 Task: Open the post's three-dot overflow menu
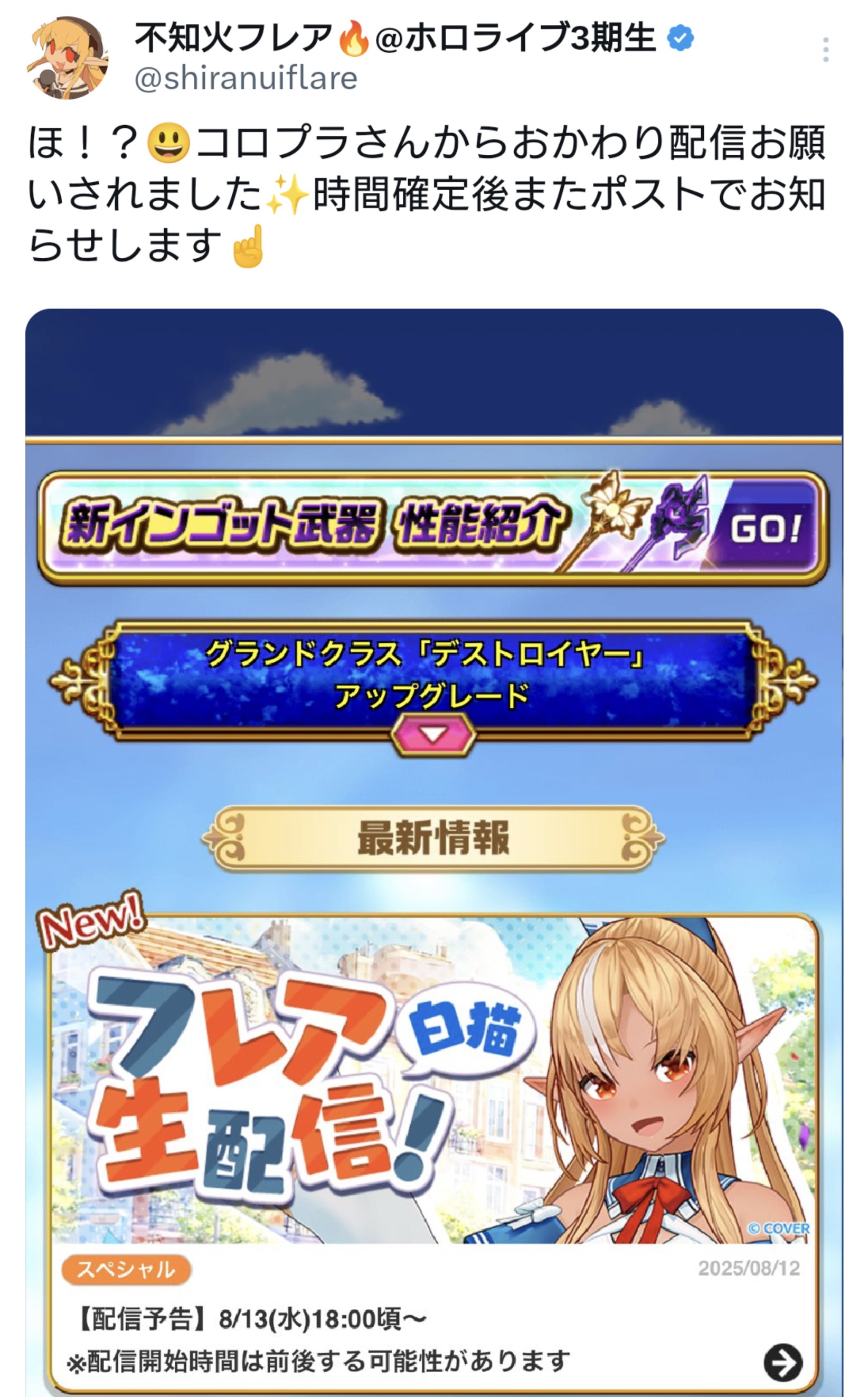pyautogui.click(x=826, y=50)
